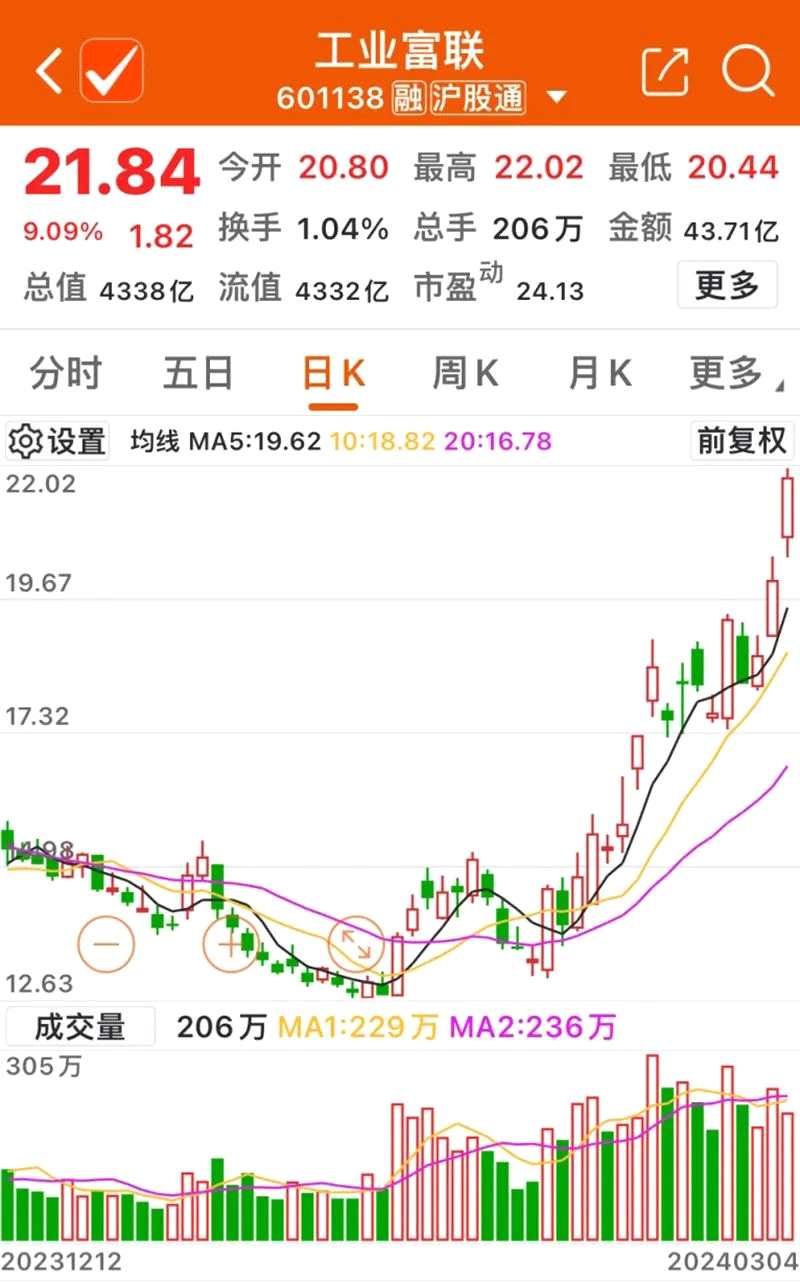Select the 日K tab
Screen dimensions: 800x1283
click(x=333, y=374)
